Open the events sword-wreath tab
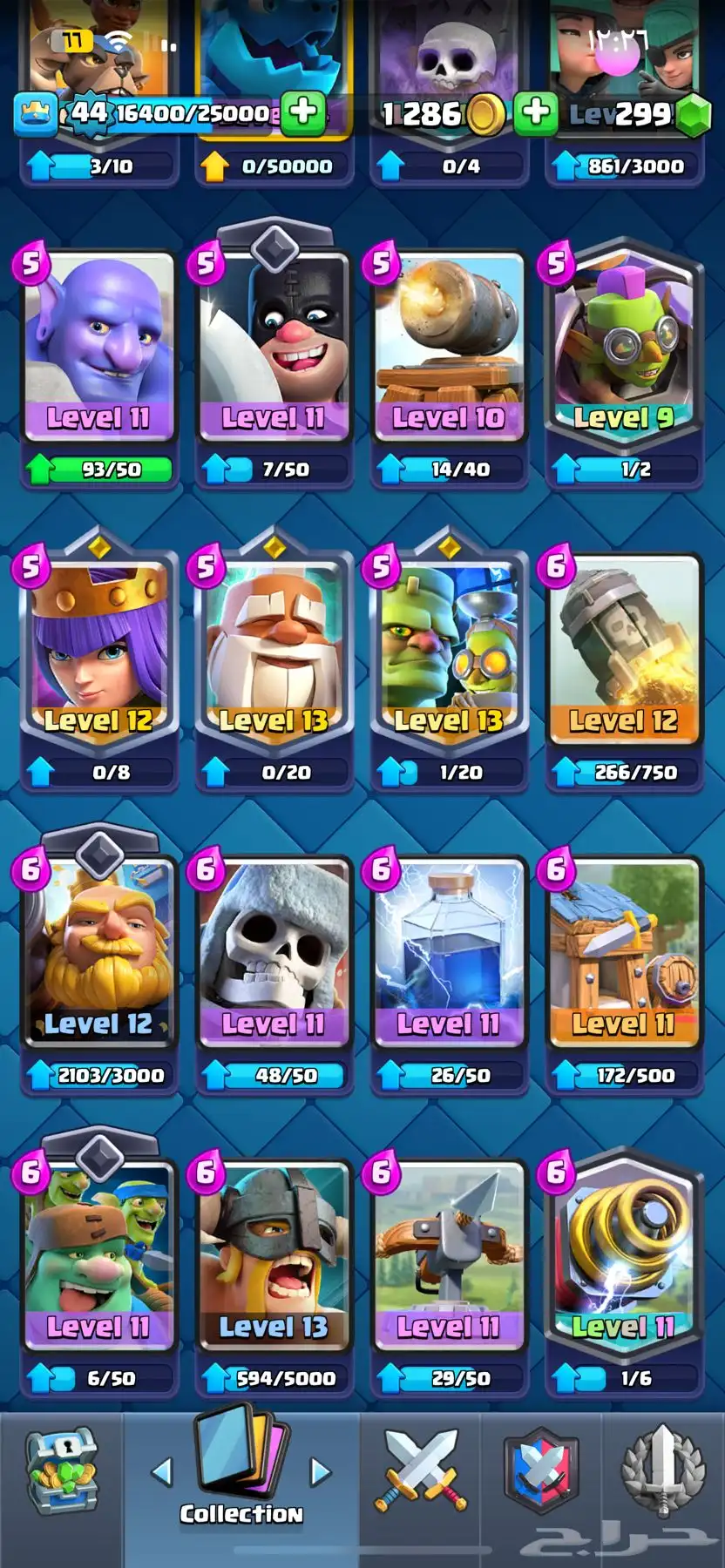This screenshot has width=725, height=1568. tap(662, 1472)
